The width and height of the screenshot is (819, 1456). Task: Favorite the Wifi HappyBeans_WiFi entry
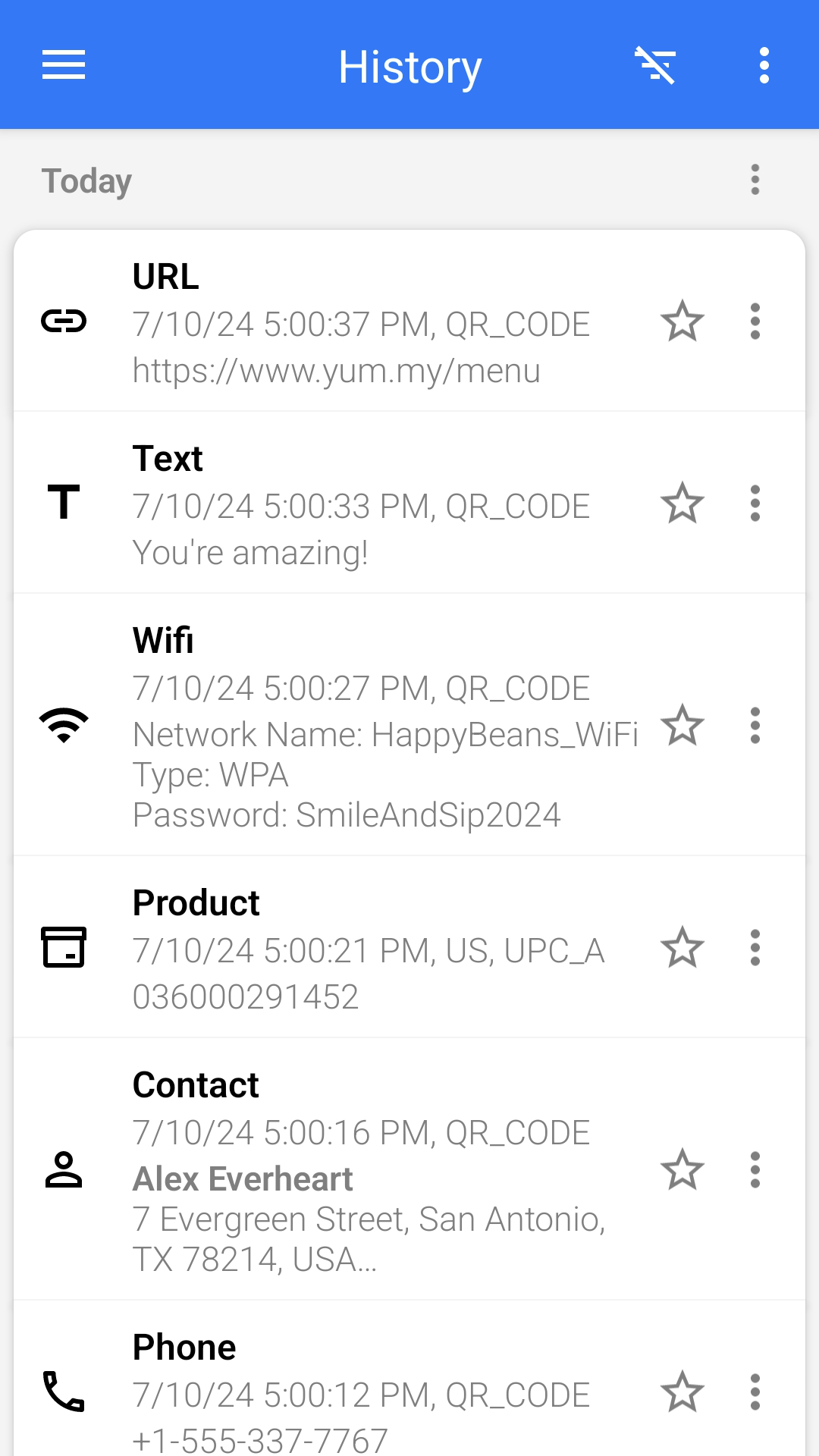click(x=682, y=726)
